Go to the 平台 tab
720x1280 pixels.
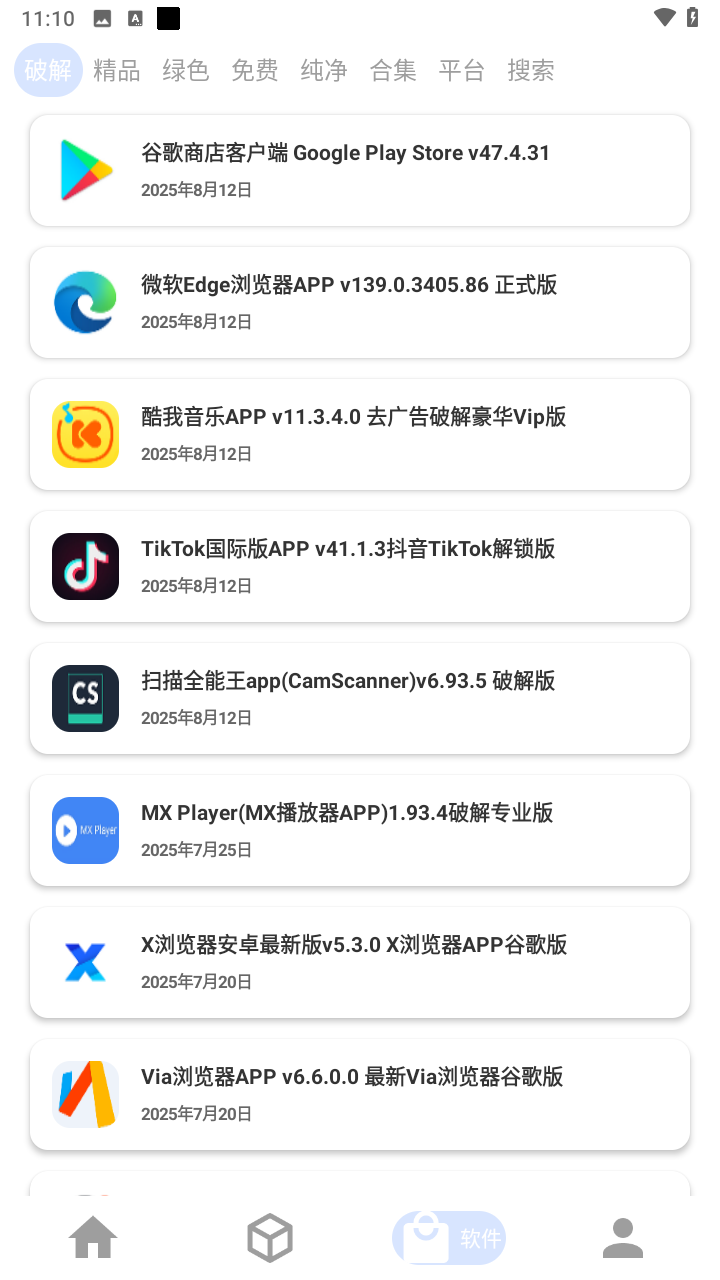(461, 70)
